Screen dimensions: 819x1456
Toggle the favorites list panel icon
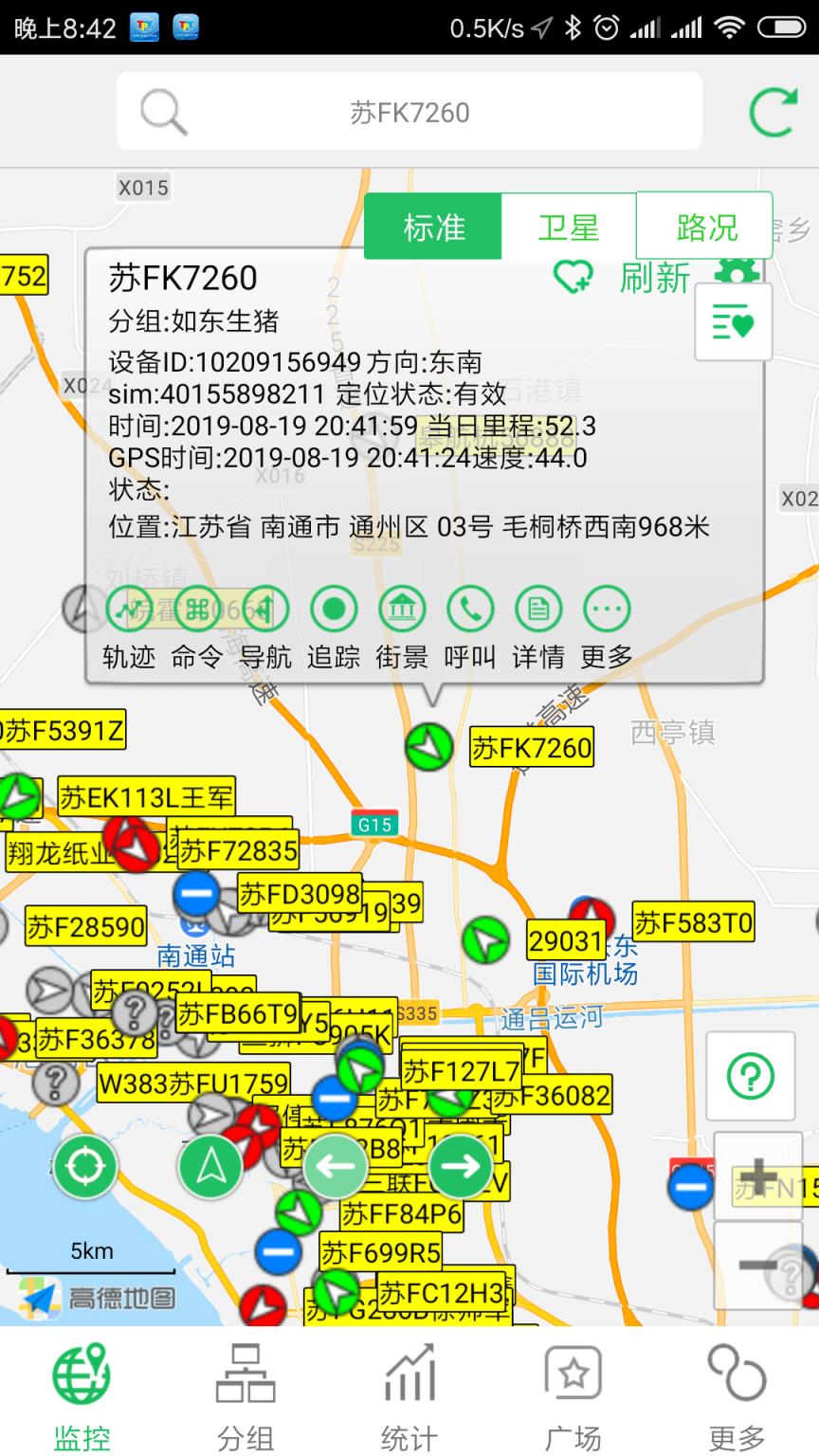tap(735, 322)
